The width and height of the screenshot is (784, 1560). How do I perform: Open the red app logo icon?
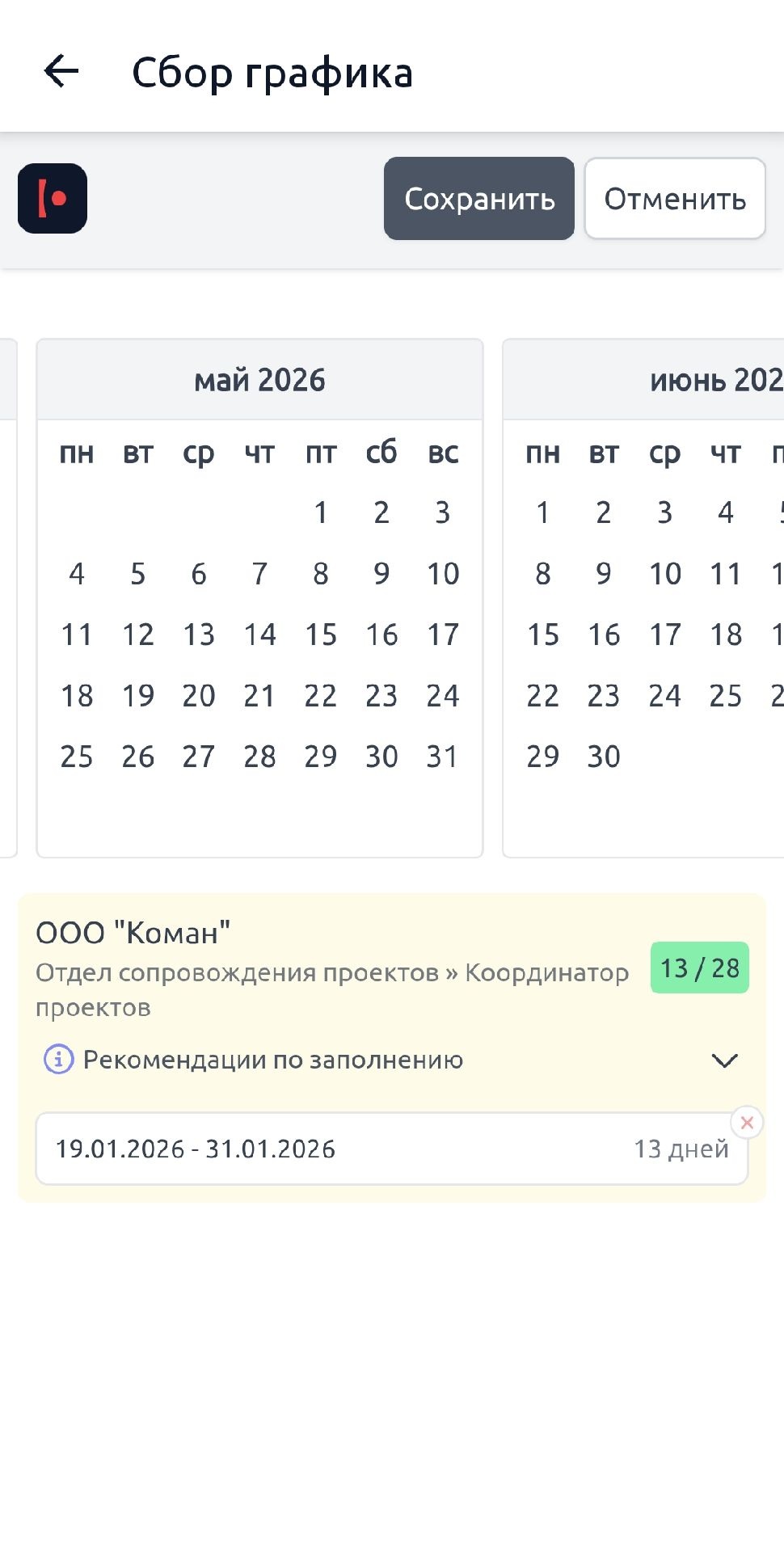(x=53, y=199)
